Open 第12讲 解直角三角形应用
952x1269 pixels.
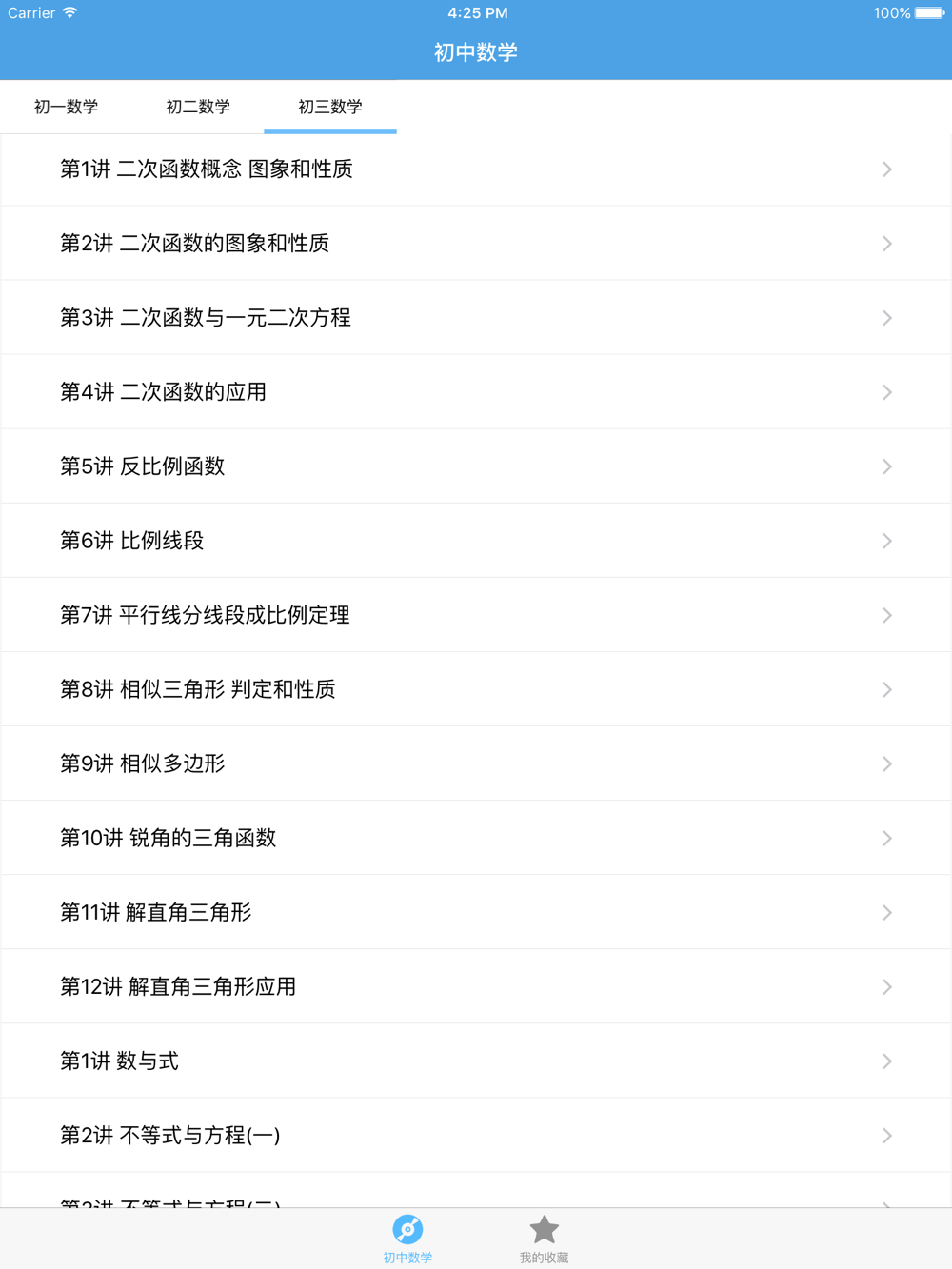(x=476, y=986)
